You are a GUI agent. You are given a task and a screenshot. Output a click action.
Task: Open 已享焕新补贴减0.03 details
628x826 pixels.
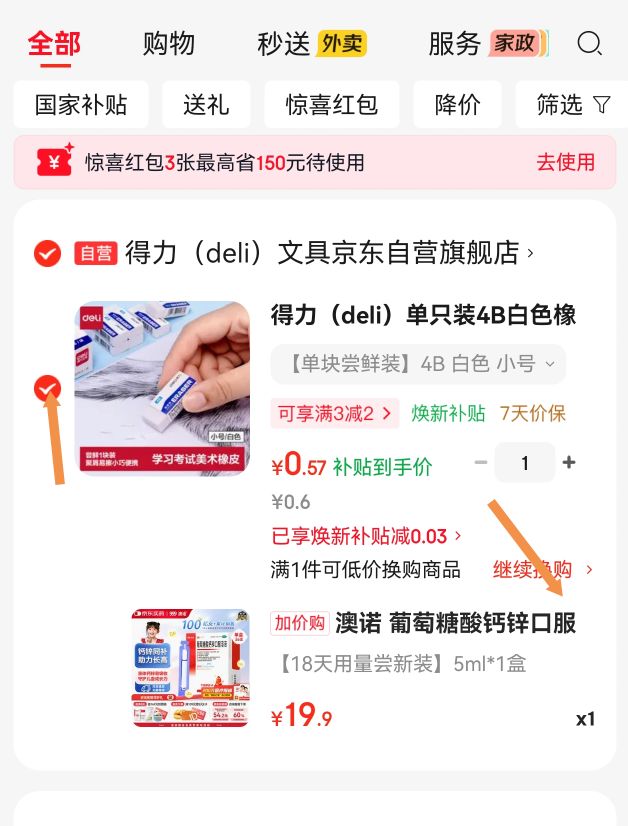(366, 536)
